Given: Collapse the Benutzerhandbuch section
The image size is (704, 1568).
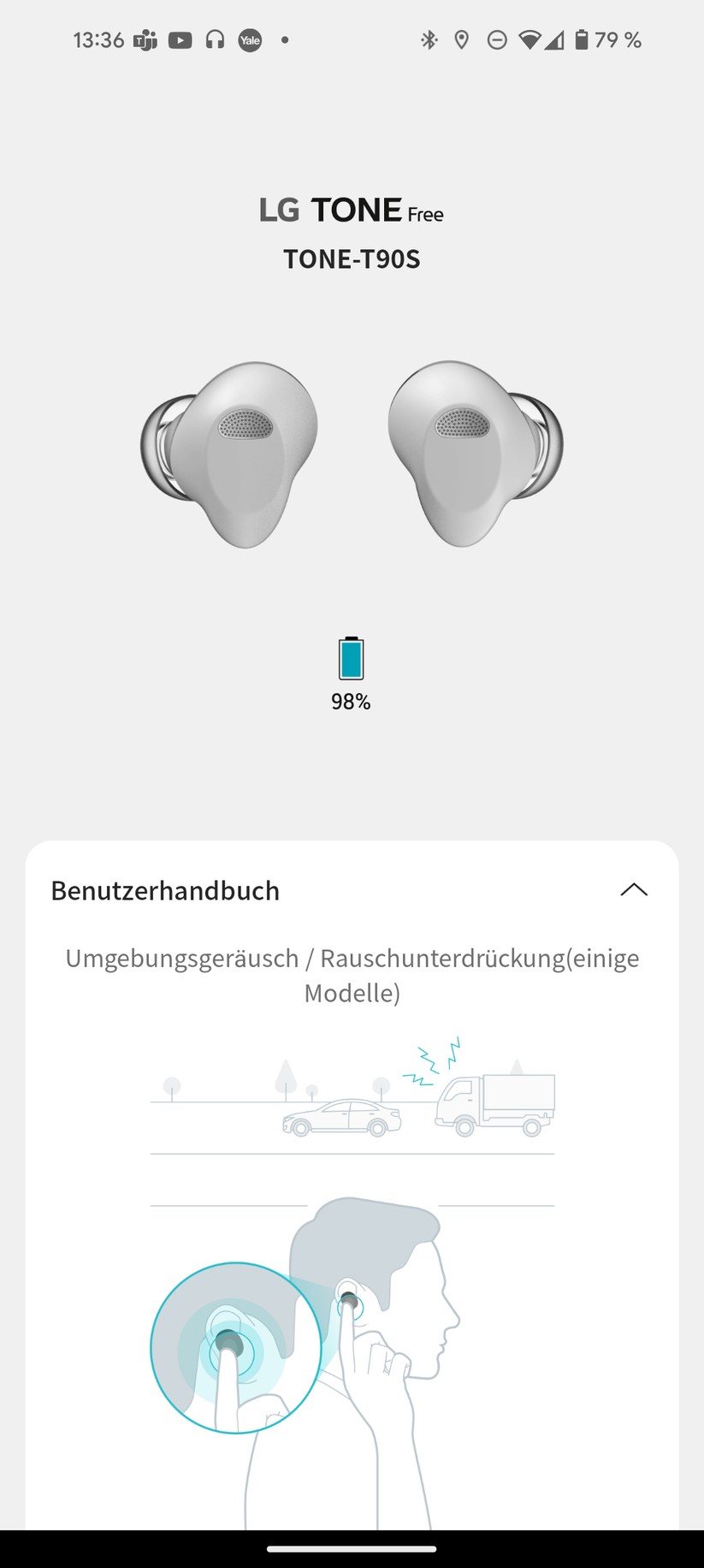Looking at the screenshot, I should pos(633,890).
